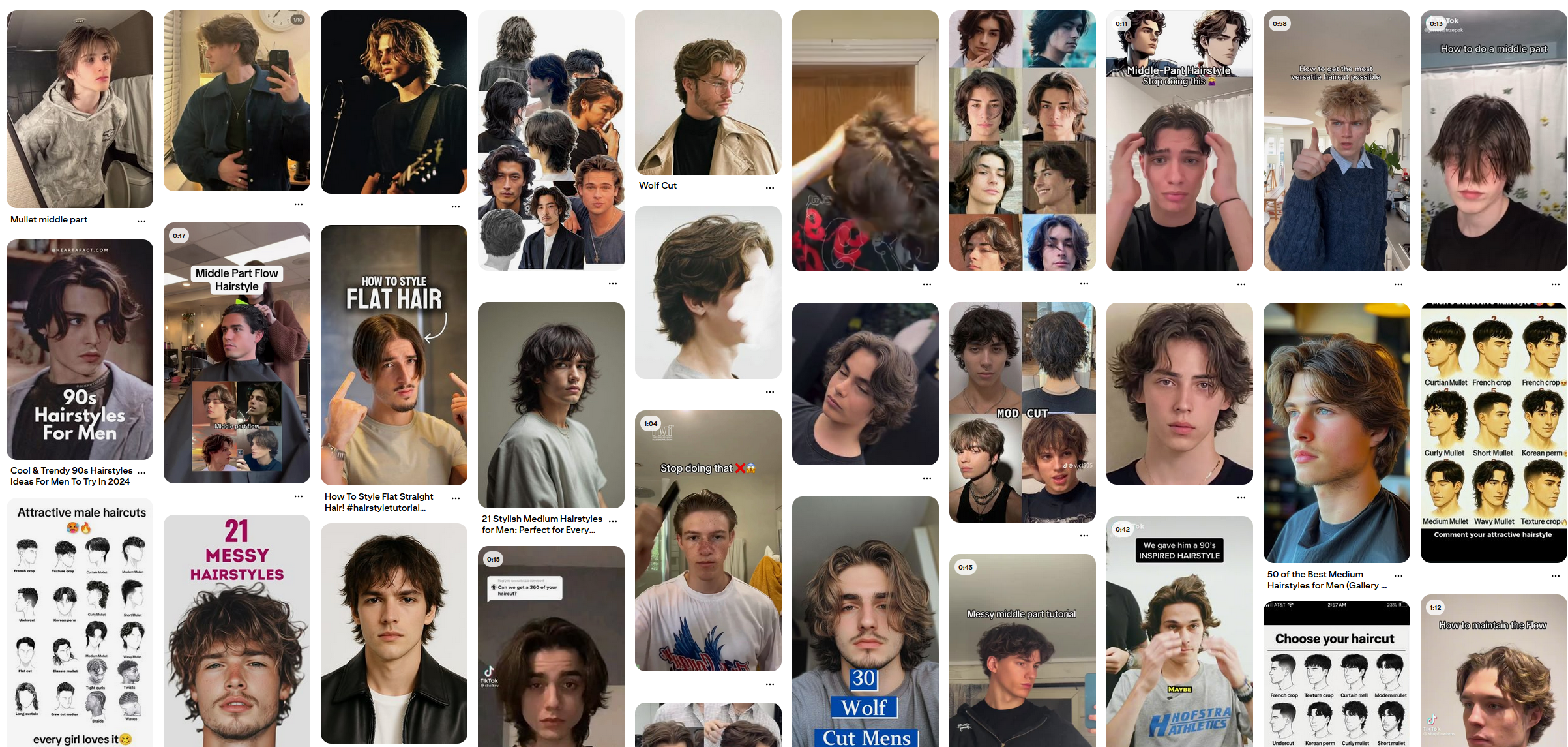Open the 50 of the Best Medium Hairstyles pin

(1337, 432)
